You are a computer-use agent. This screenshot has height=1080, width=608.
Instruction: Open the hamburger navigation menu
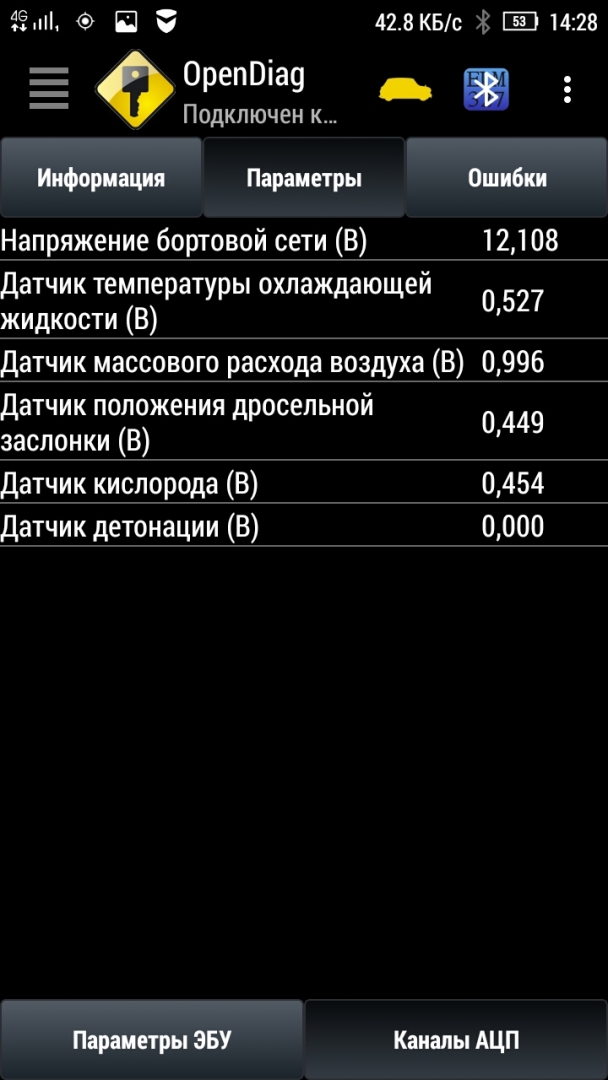tap(48, 89)
